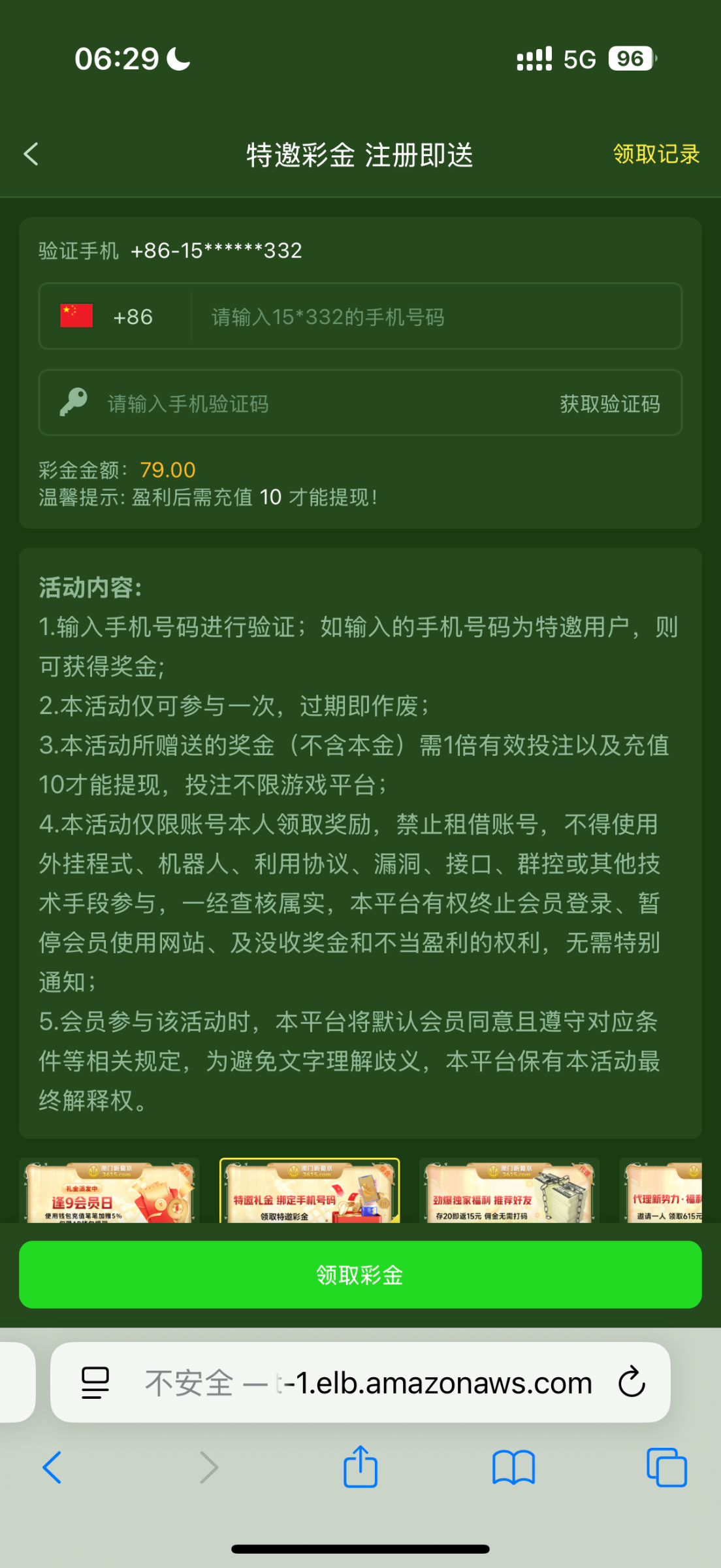Tap the Safari address bar URL
This screenshot has width=721, height=1568.
369,1382
